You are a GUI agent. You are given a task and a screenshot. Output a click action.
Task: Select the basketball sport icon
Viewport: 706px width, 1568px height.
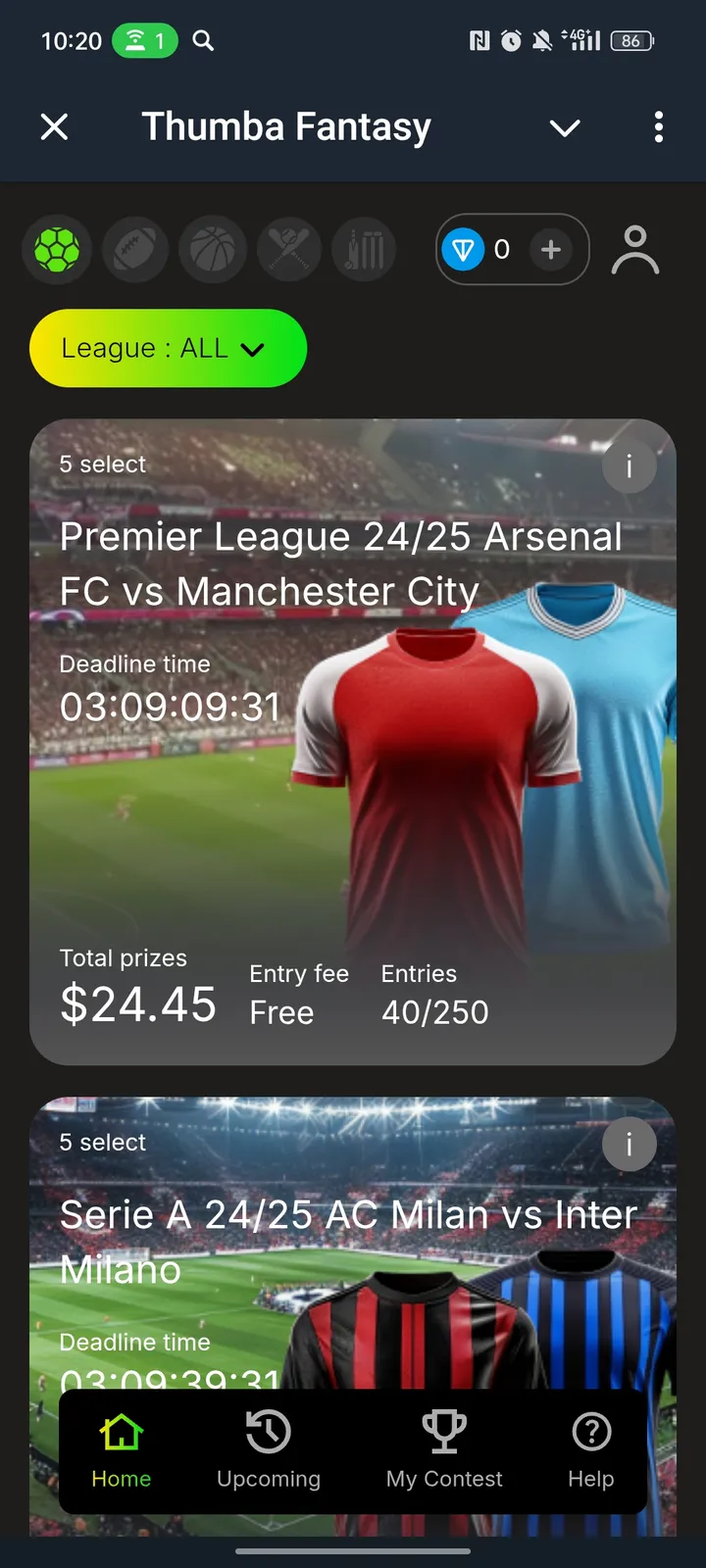[x=213, y=249]
